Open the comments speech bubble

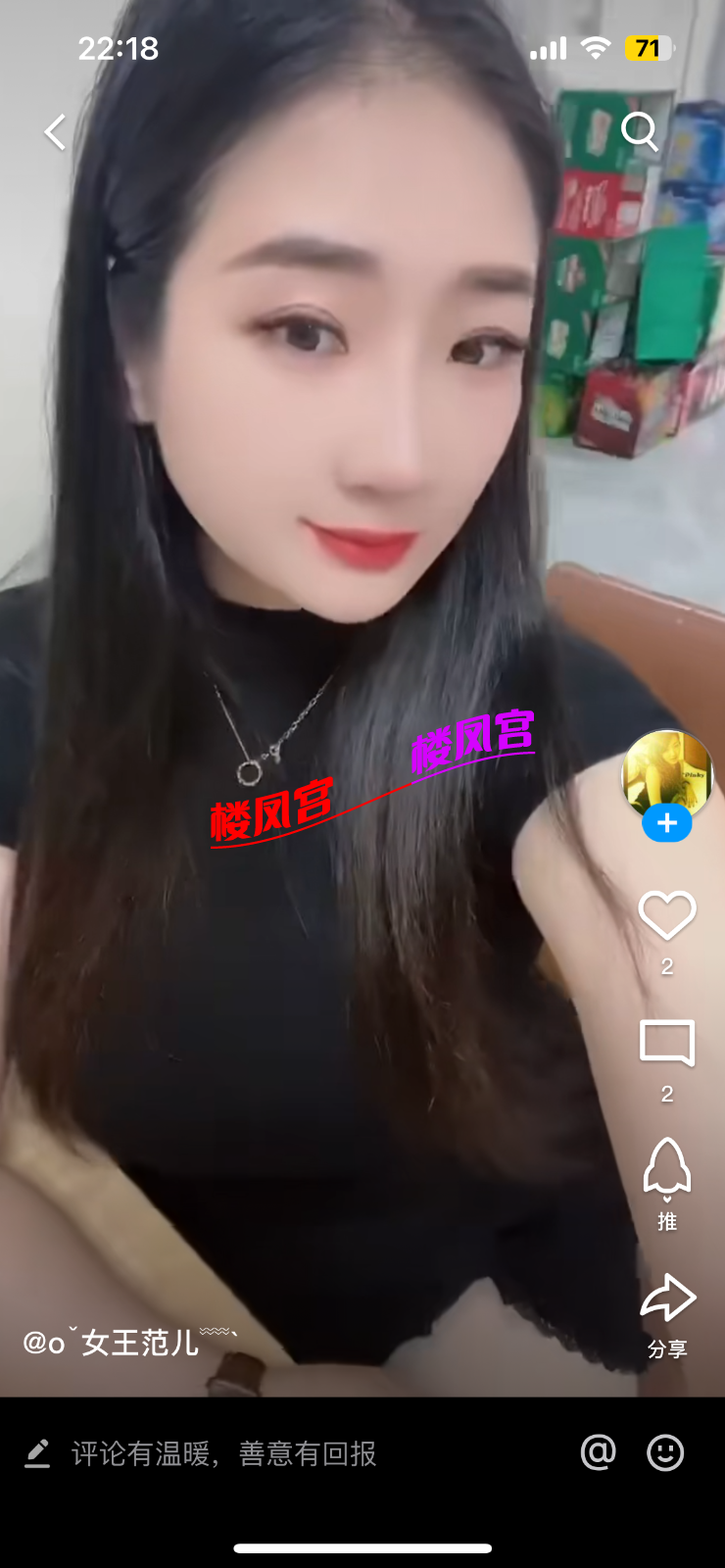(667, 1043)
